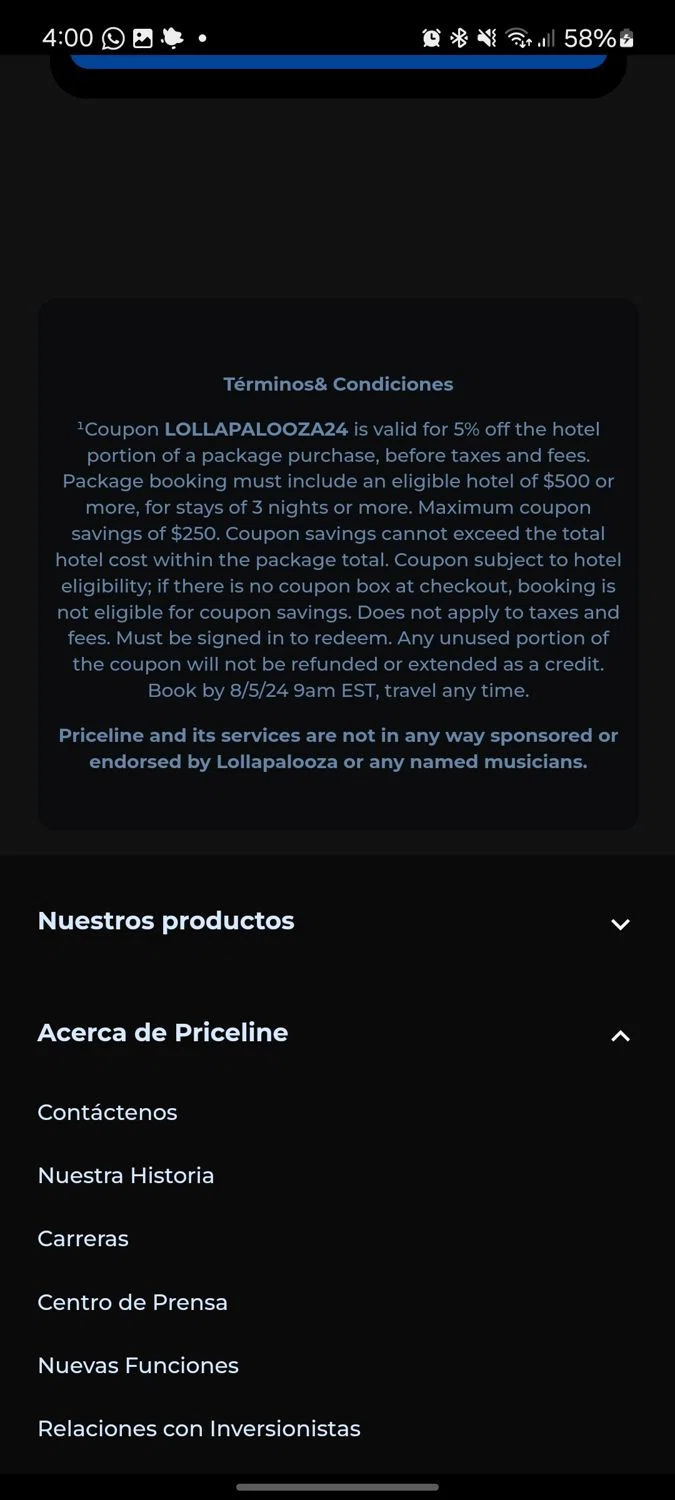Go to Nuestra Historia page
The width and height of the screenshot is (675, 1500).
pyautogui.click(x=126, y=1175)
